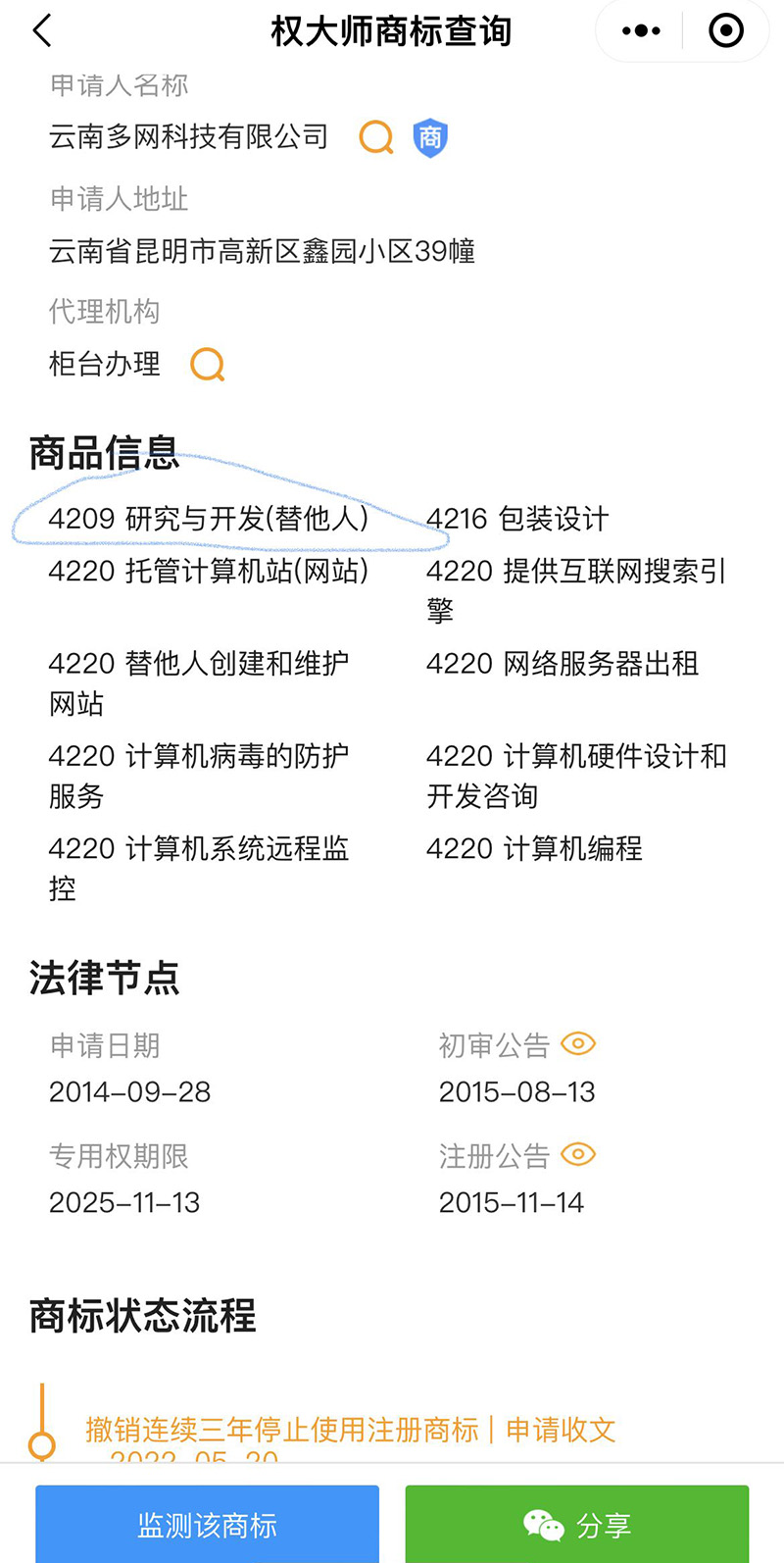Go back using the top-left arrow
The height and width of the screenshot is (1563, 784).
(x=41, y=30)
